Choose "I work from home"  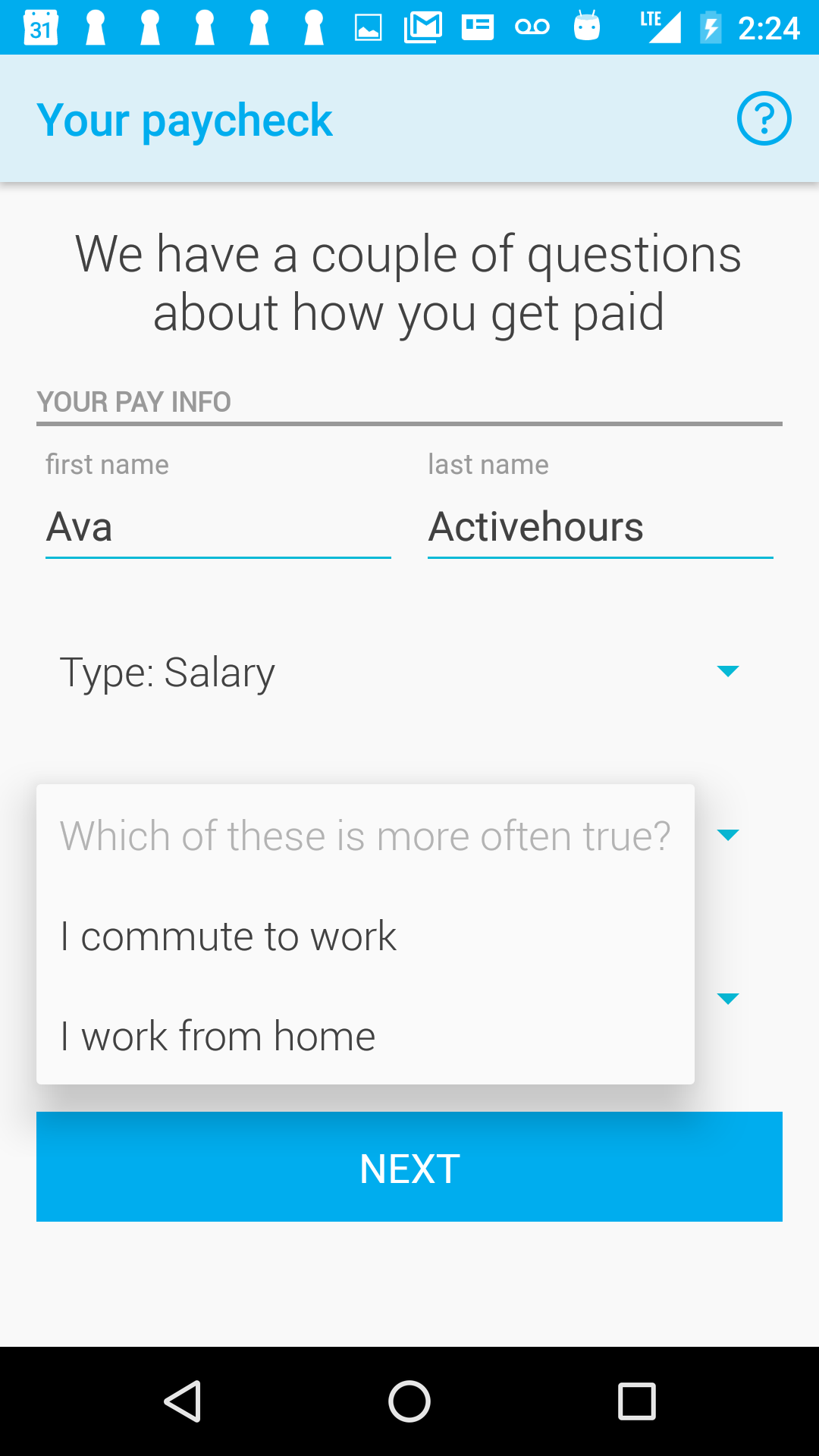pyautogui.click(x=366, y=1036)
